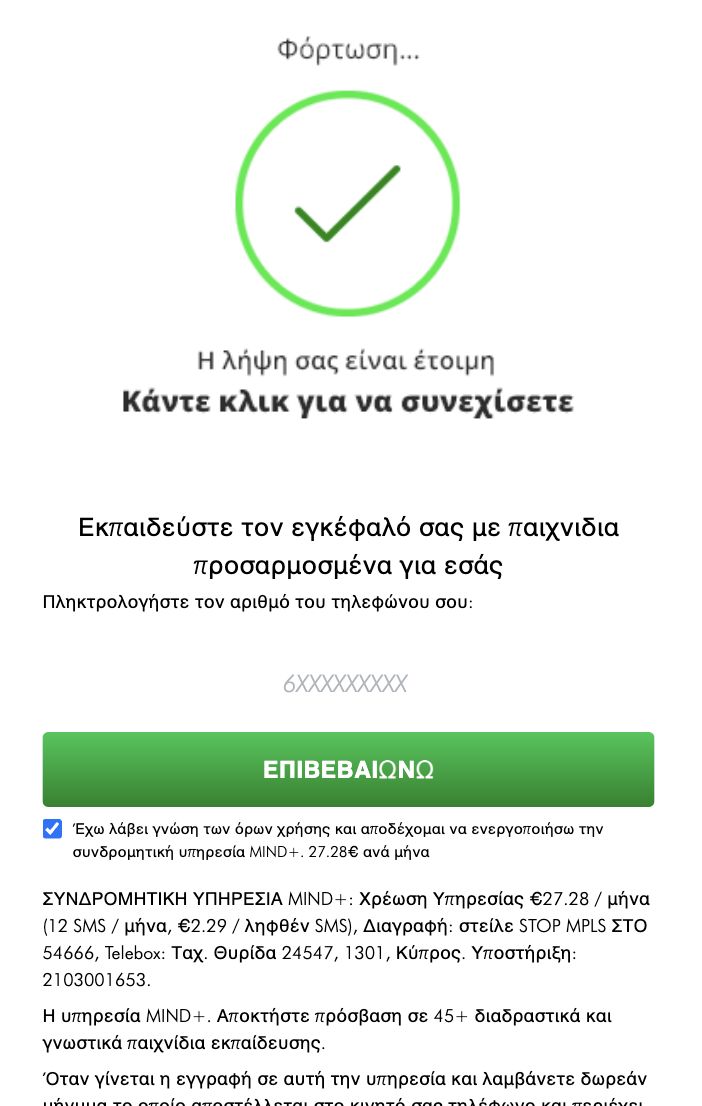702x1106 pixels.
Task: Tap the phone number field 6XXXXXXXXX
Action: 348,683
